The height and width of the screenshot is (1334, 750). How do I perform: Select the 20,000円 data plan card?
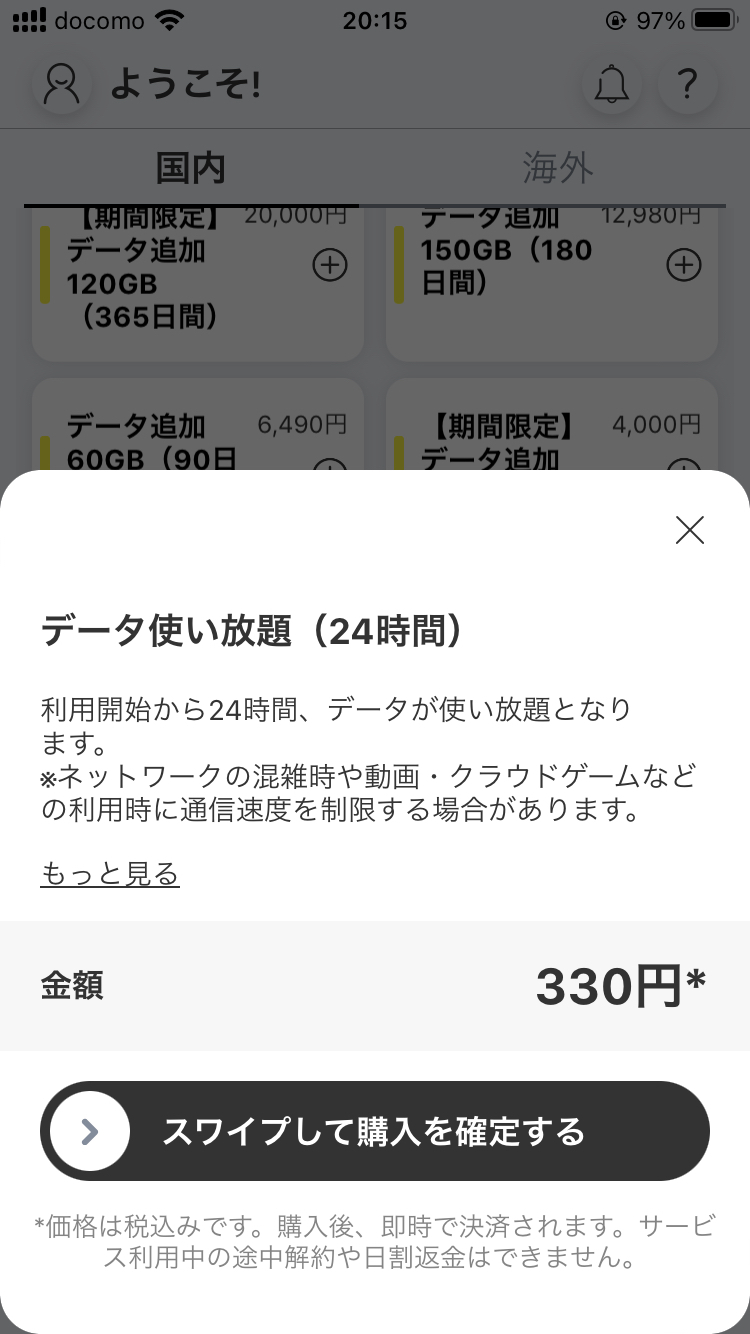pyautogui.click(x=197, y=280)
